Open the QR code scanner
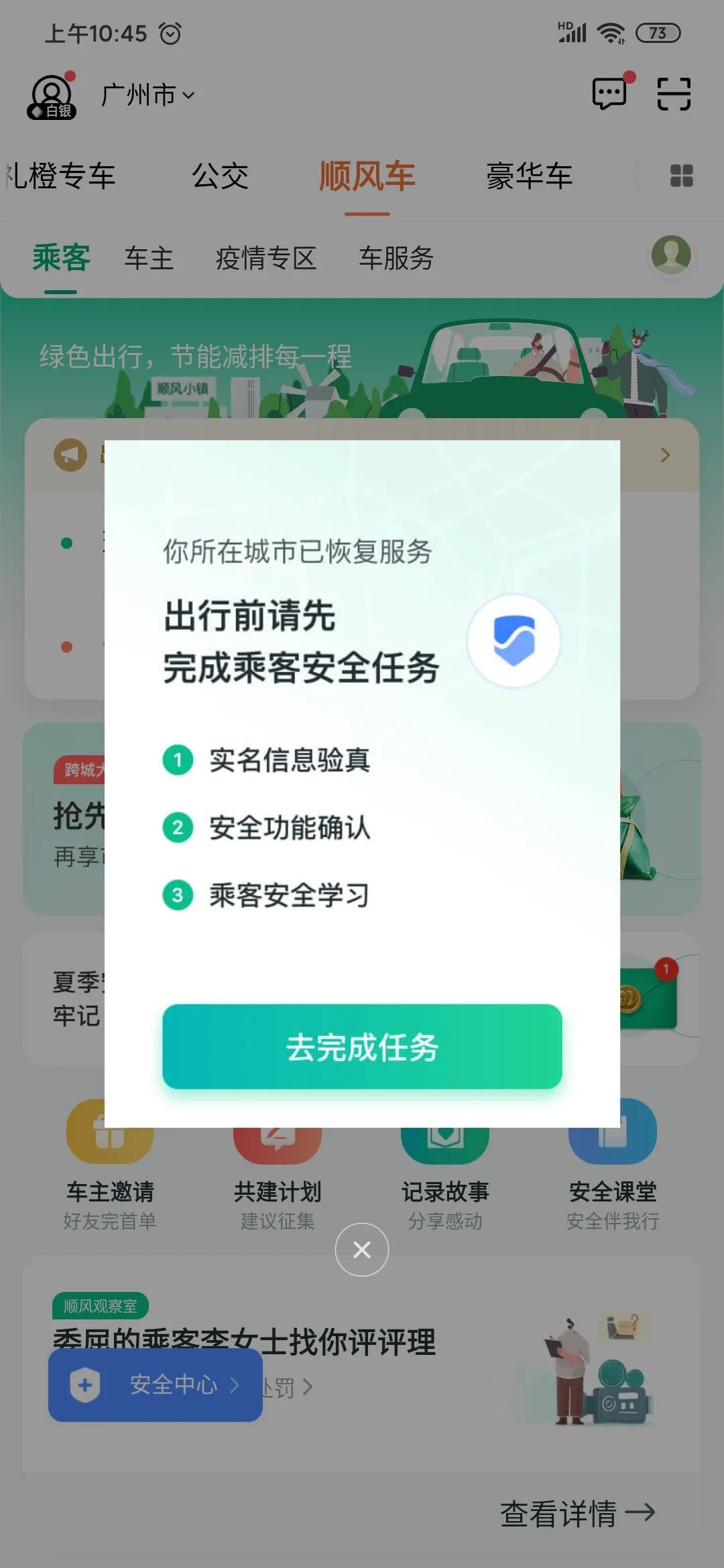 pos(673,94)
